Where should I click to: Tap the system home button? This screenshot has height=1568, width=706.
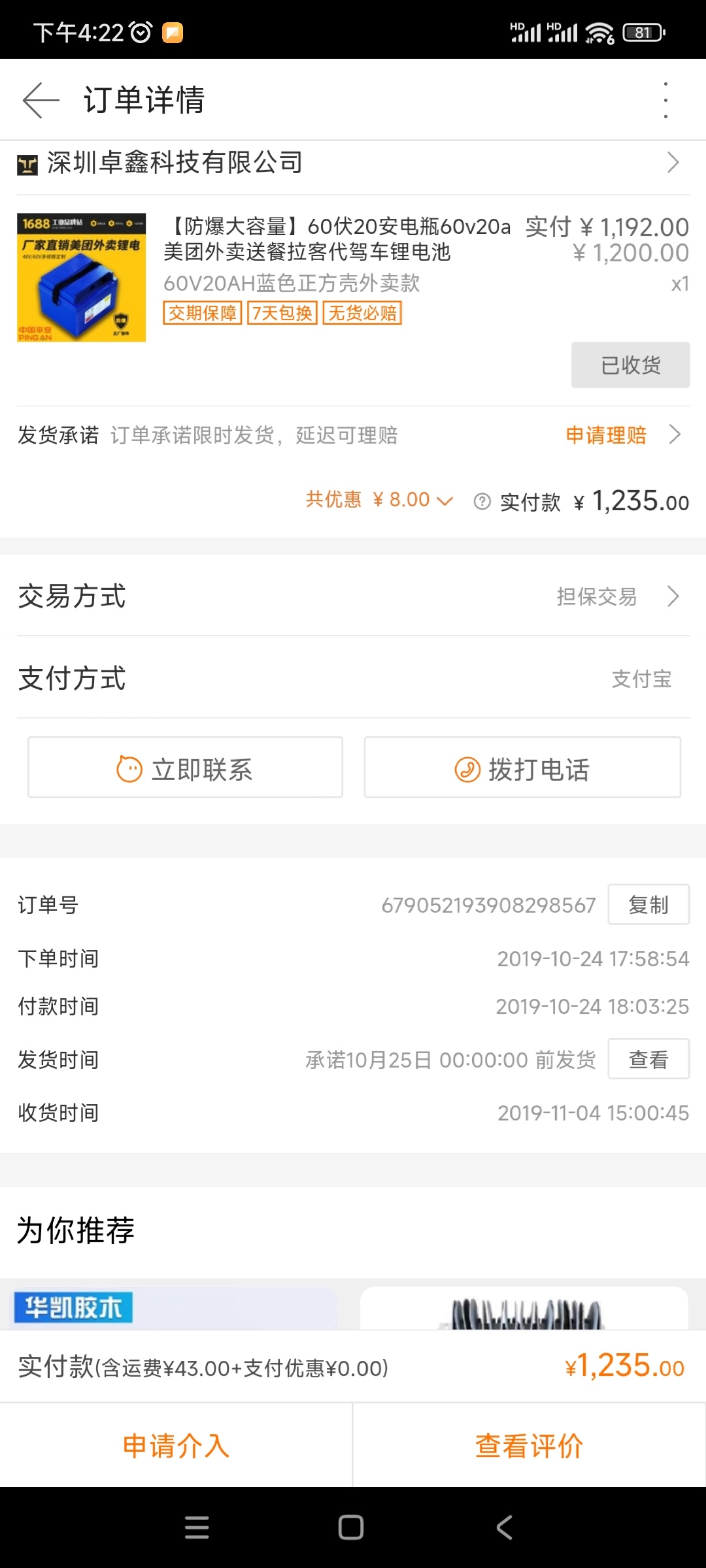click(351, 1527)
